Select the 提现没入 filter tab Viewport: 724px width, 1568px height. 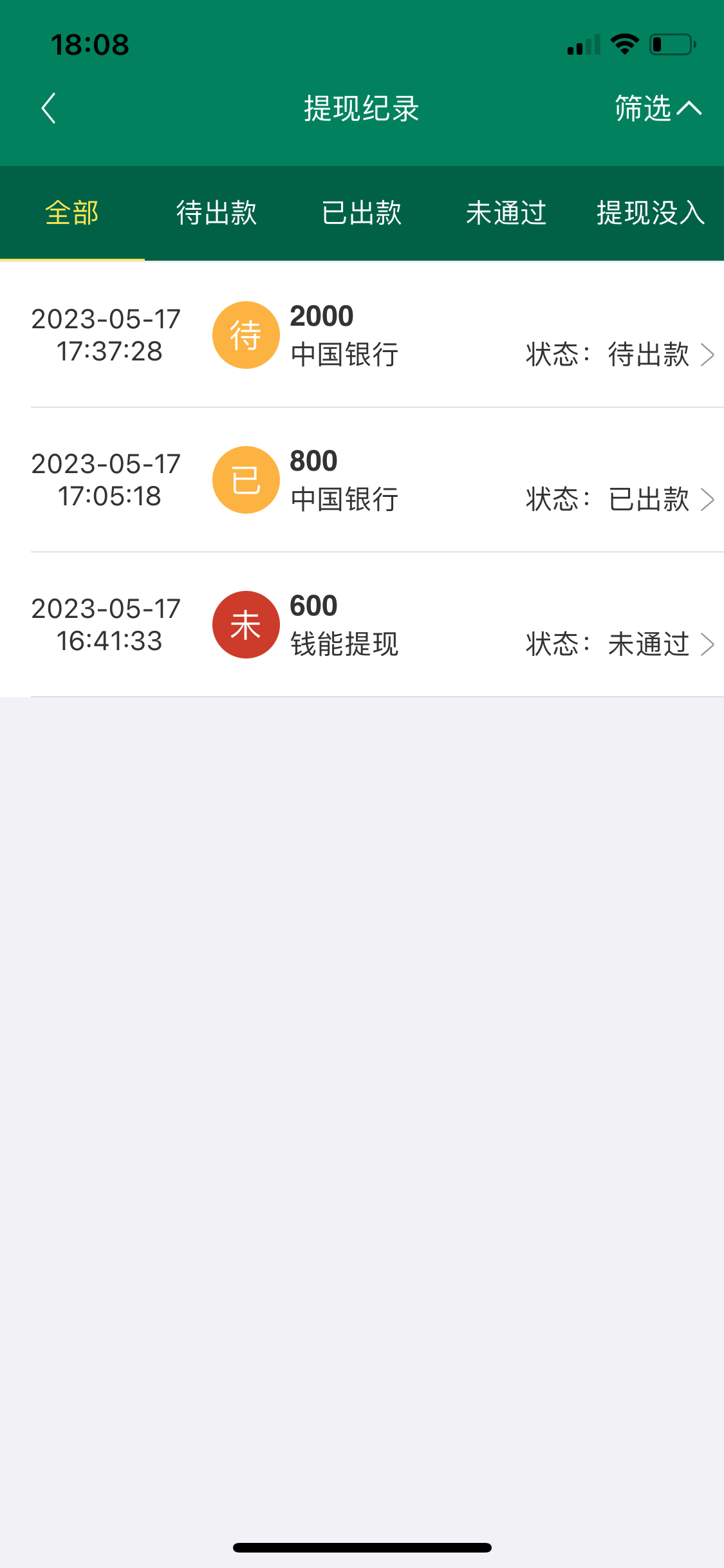point(649,213)
